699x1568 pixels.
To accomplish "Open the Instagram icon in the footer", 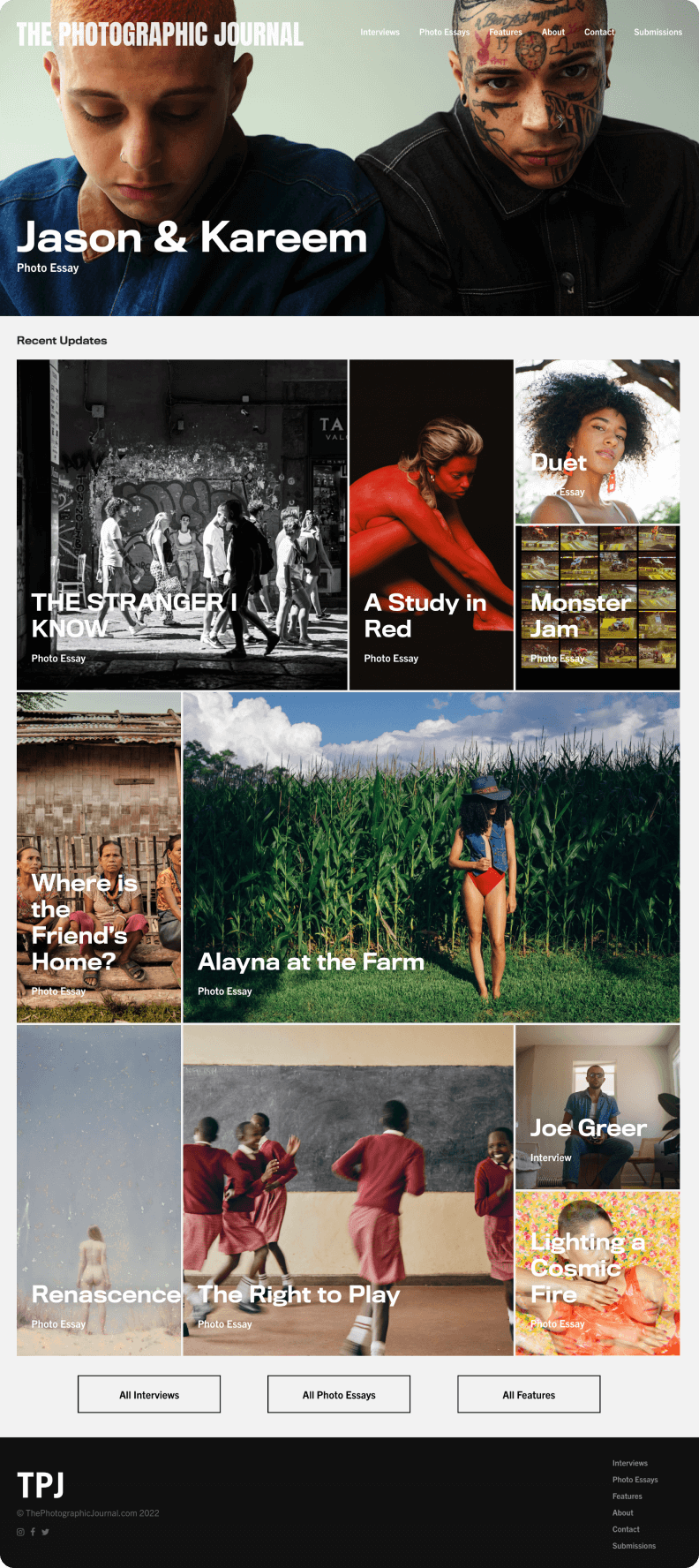I will (x=20, y=1532).
